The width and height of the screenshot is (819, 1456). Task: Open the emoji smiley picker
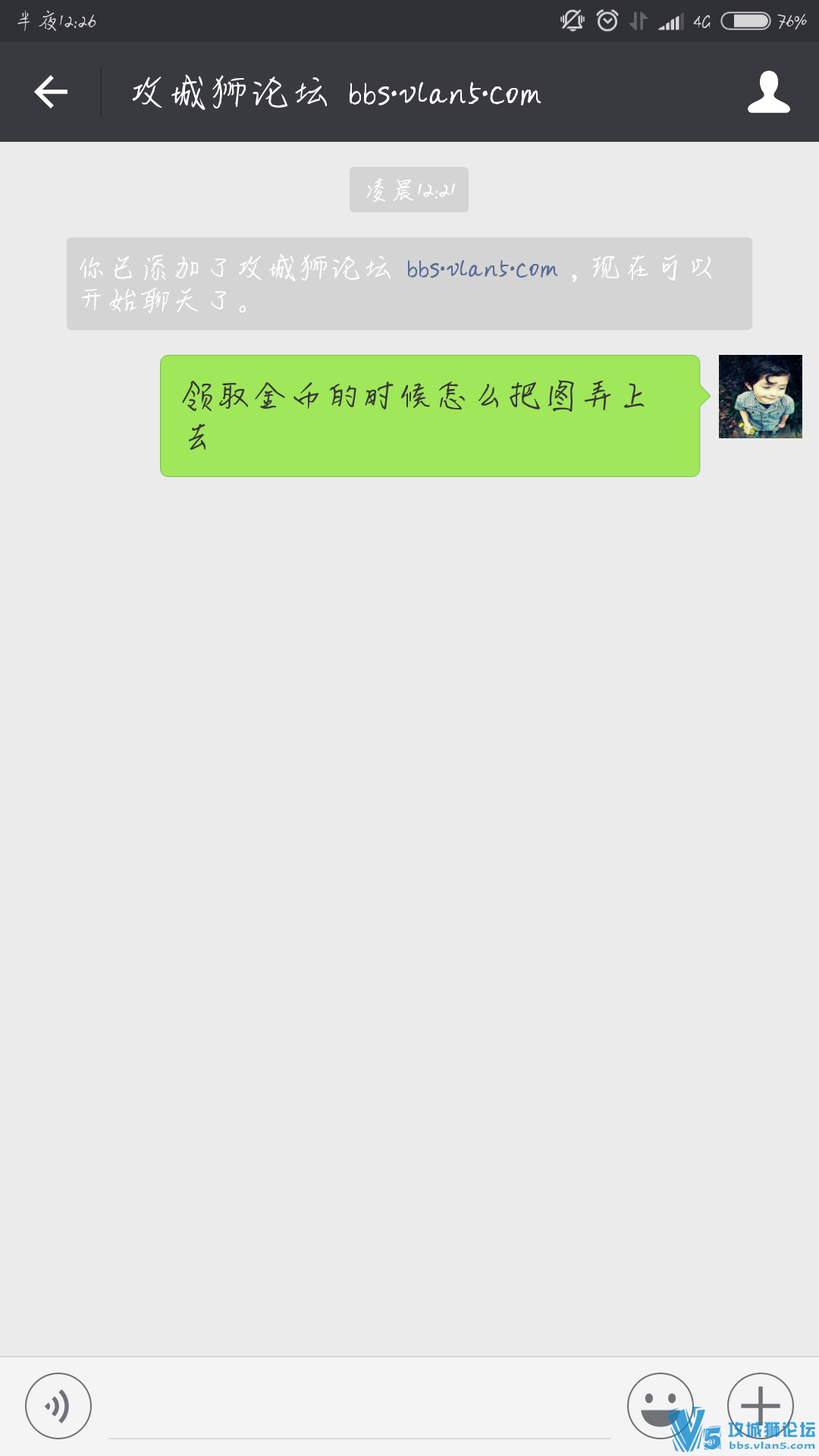[x=660, y=1405]
